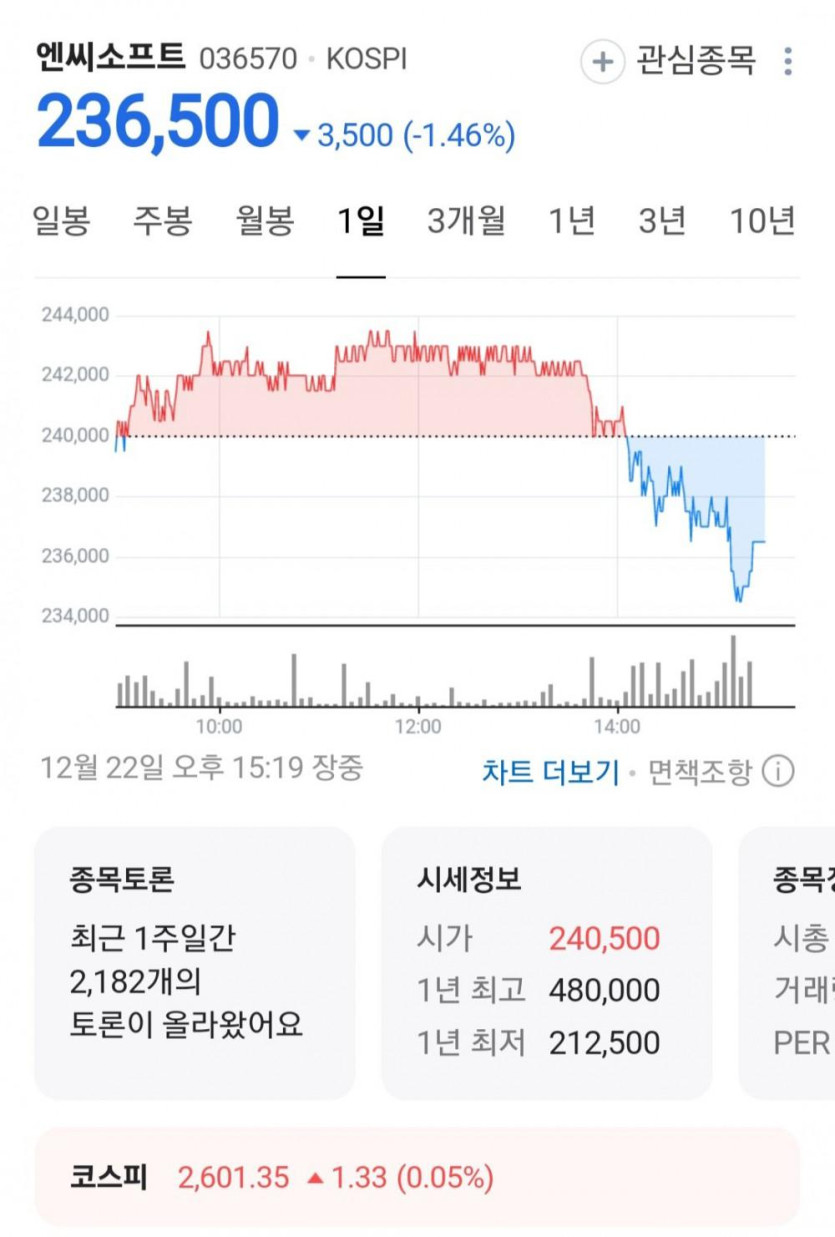The width and height of the screenshot is (835, 1237).
Task: Open 차트 더보기 link
Action: click(x=551, y=772)
